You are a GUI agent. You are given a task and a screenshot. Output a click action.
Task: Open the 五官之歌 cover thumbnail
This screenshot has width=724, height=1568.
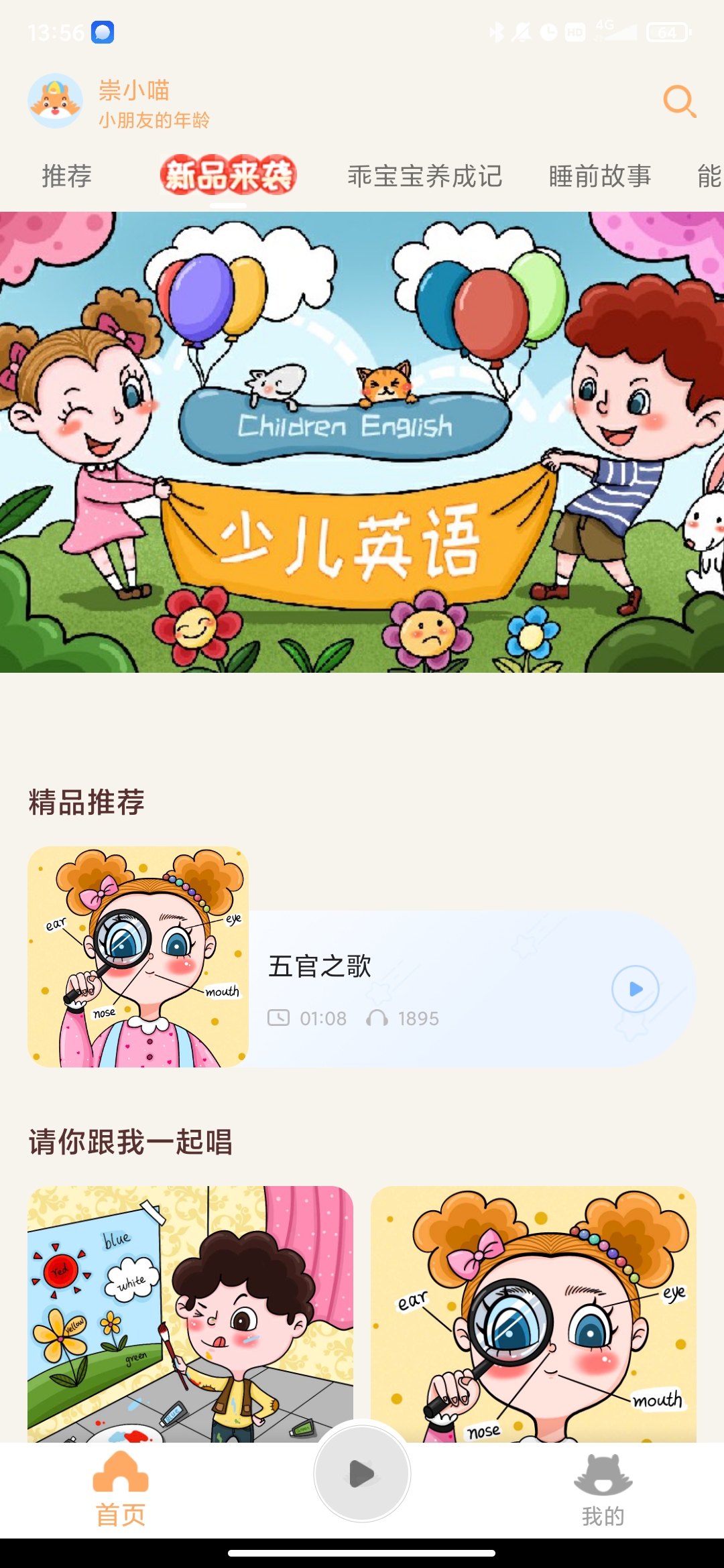tap(138, 957)
